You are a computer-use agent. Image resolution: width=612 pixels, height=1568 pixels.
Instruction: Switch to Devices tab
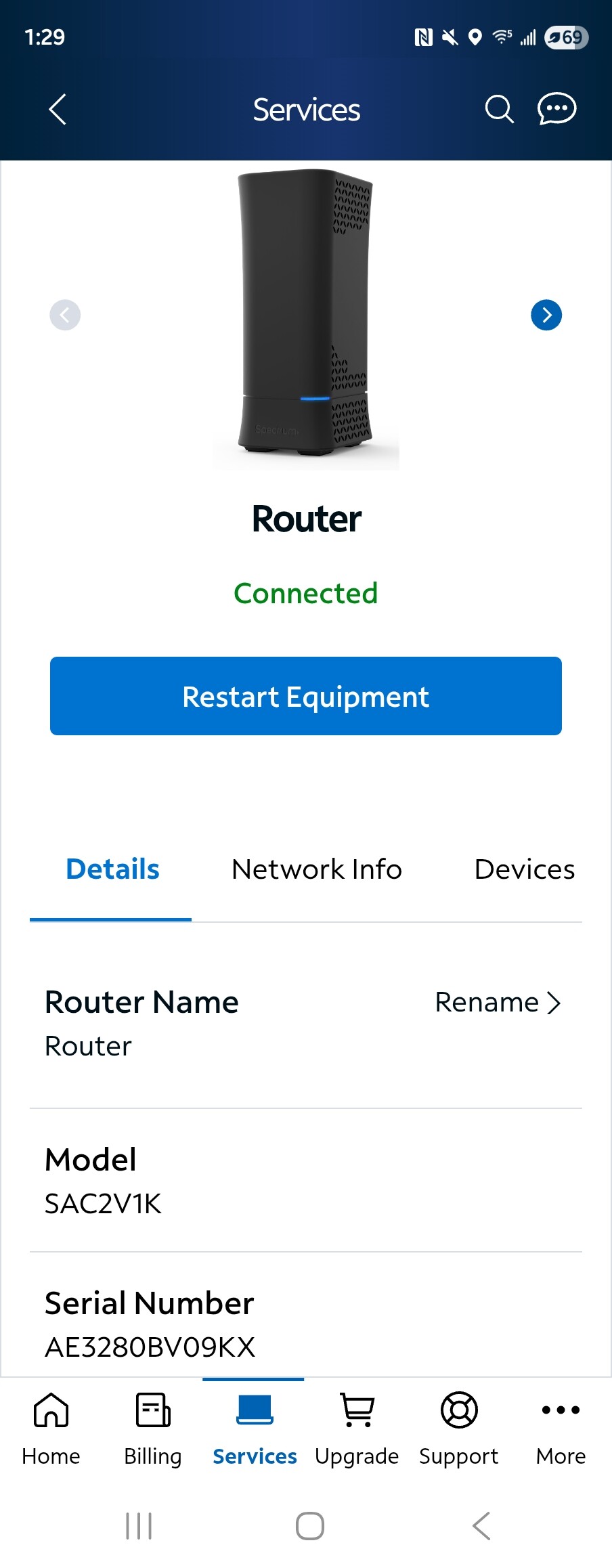[524, 869]
